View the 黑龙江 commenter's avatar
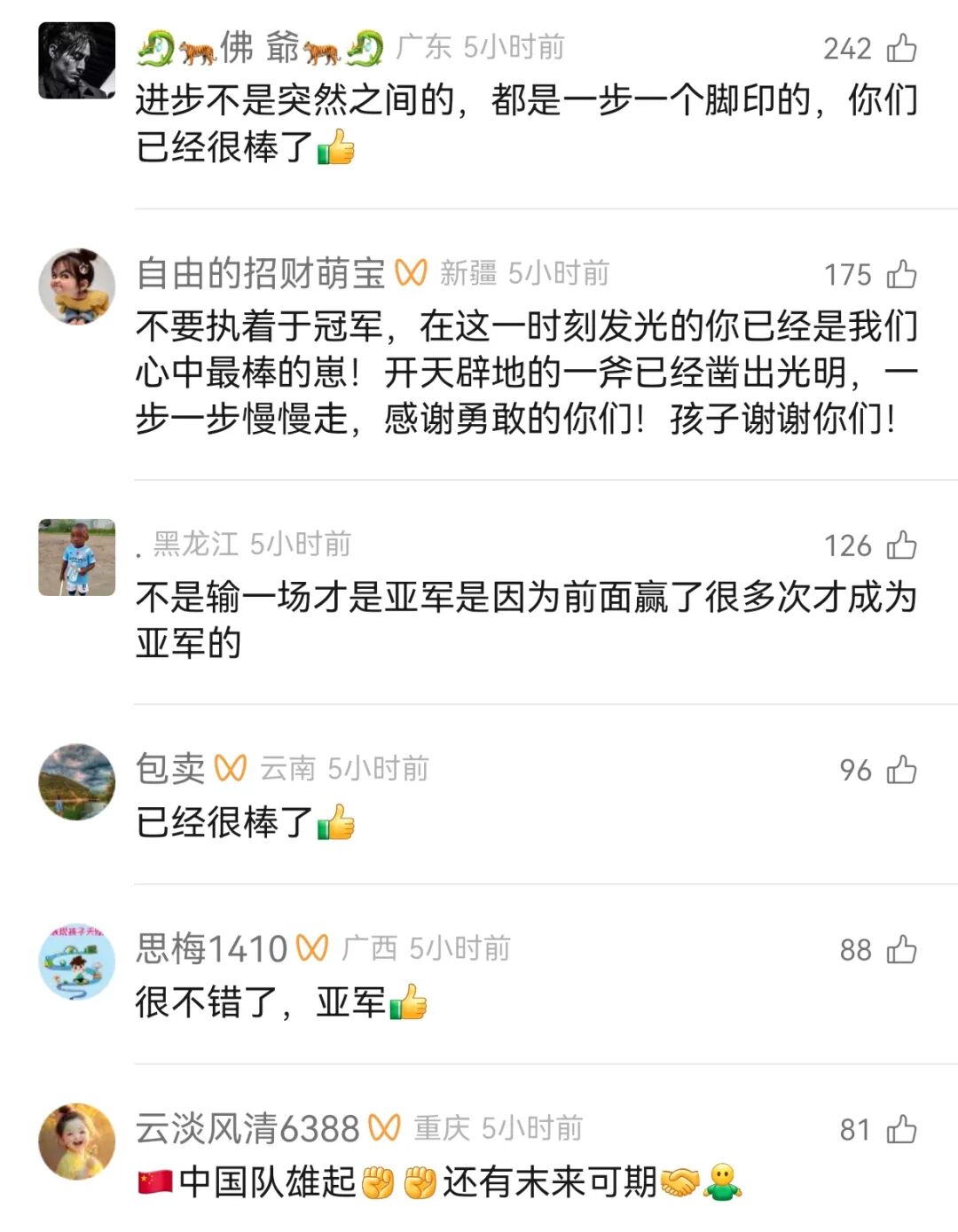958x1232 pixels. (77, 557)
